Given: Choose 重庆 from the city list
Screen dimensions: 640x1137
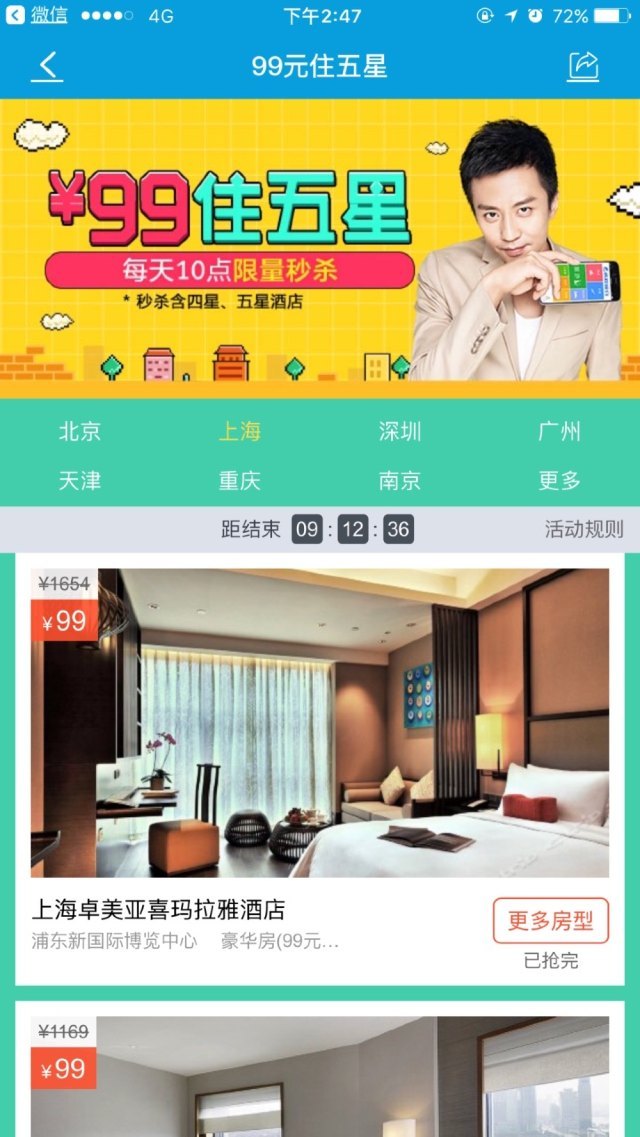Looking at the screenshot, I should (240, 480).
